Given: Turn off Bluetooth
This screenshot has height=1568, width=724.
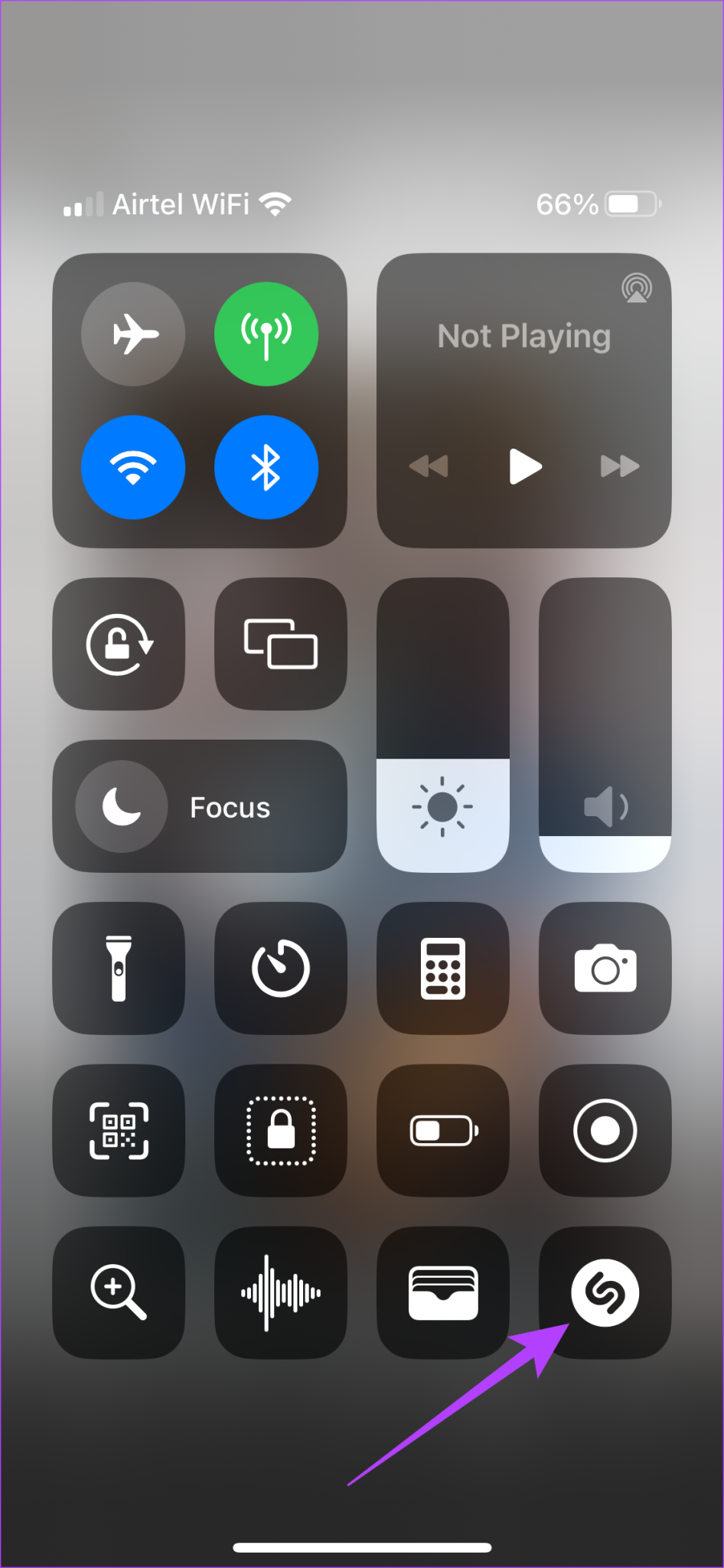Looking at the screenshot, I should coord(266,467).
